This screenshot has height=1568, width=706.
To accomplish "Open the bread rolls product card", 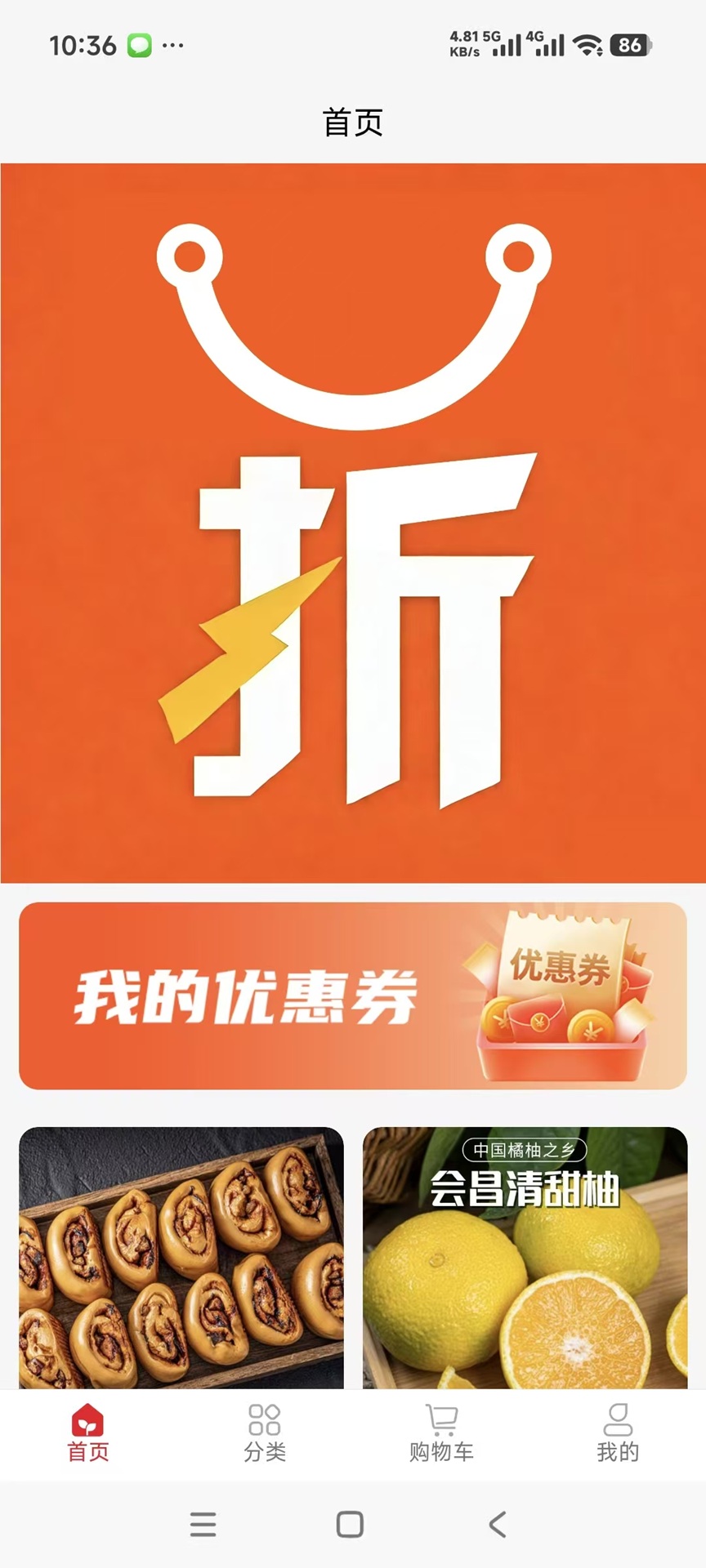I will [x=181, y=1258].
